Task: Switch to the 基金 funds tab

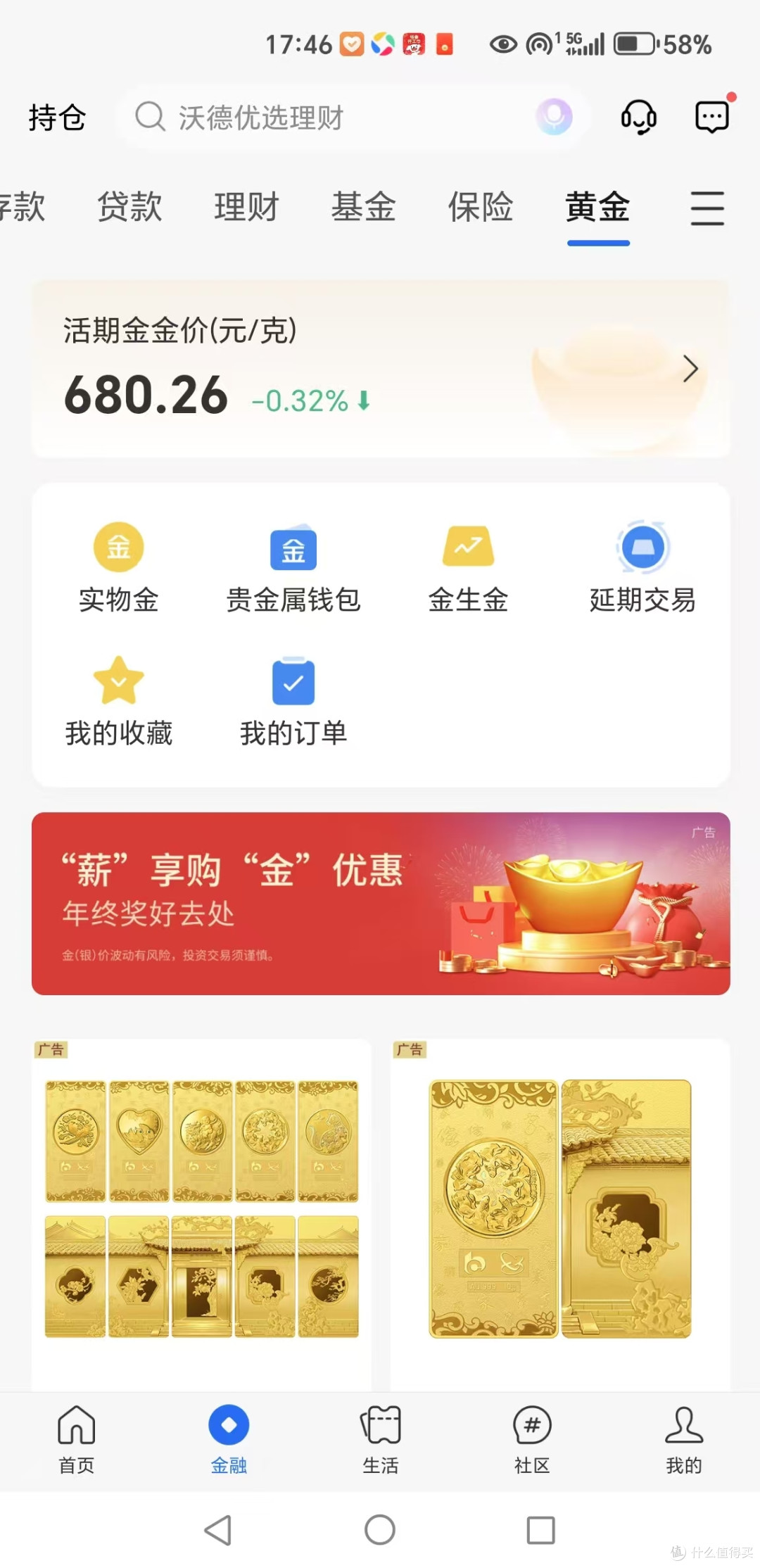Action: 363,206
